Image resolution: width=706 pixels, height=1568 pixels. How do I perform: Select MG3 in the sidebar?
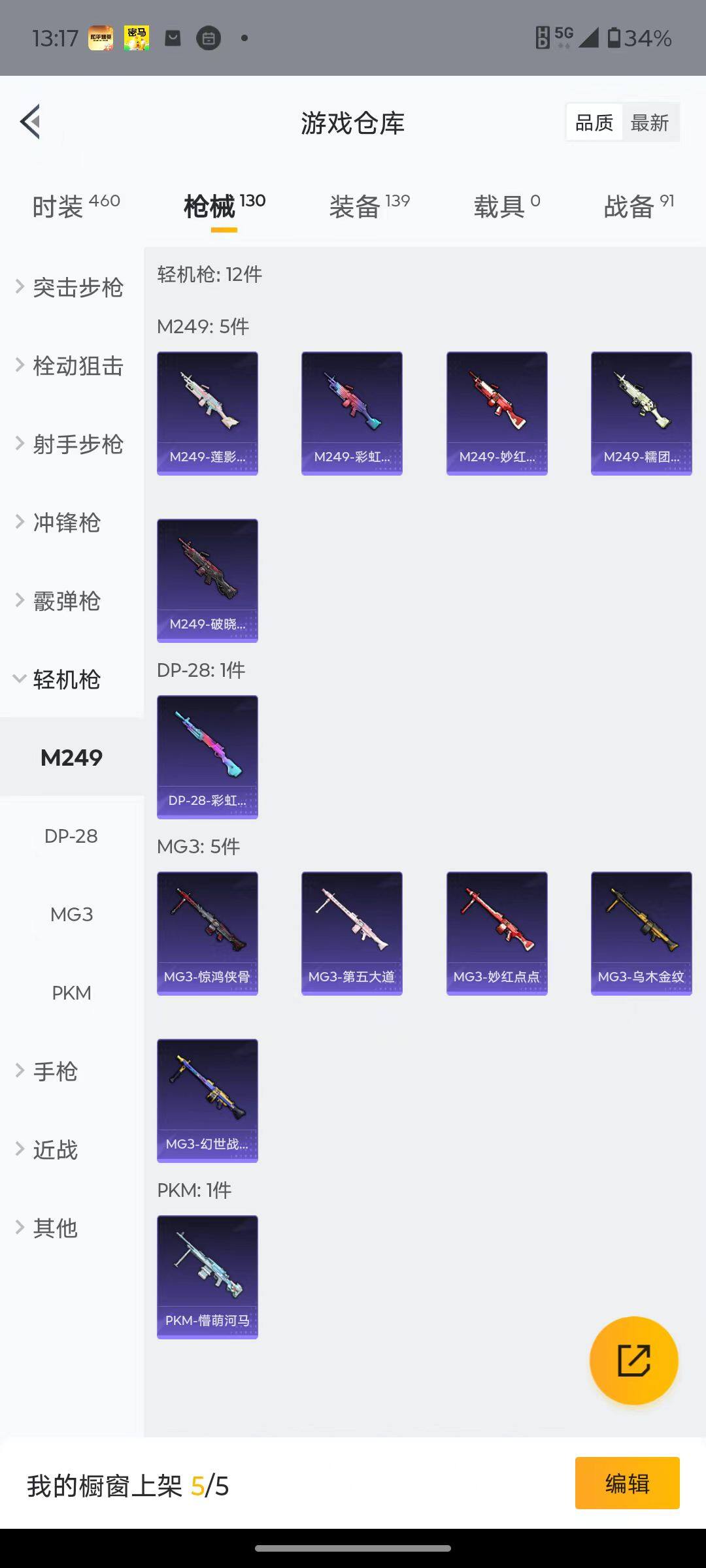pos(72,914)
